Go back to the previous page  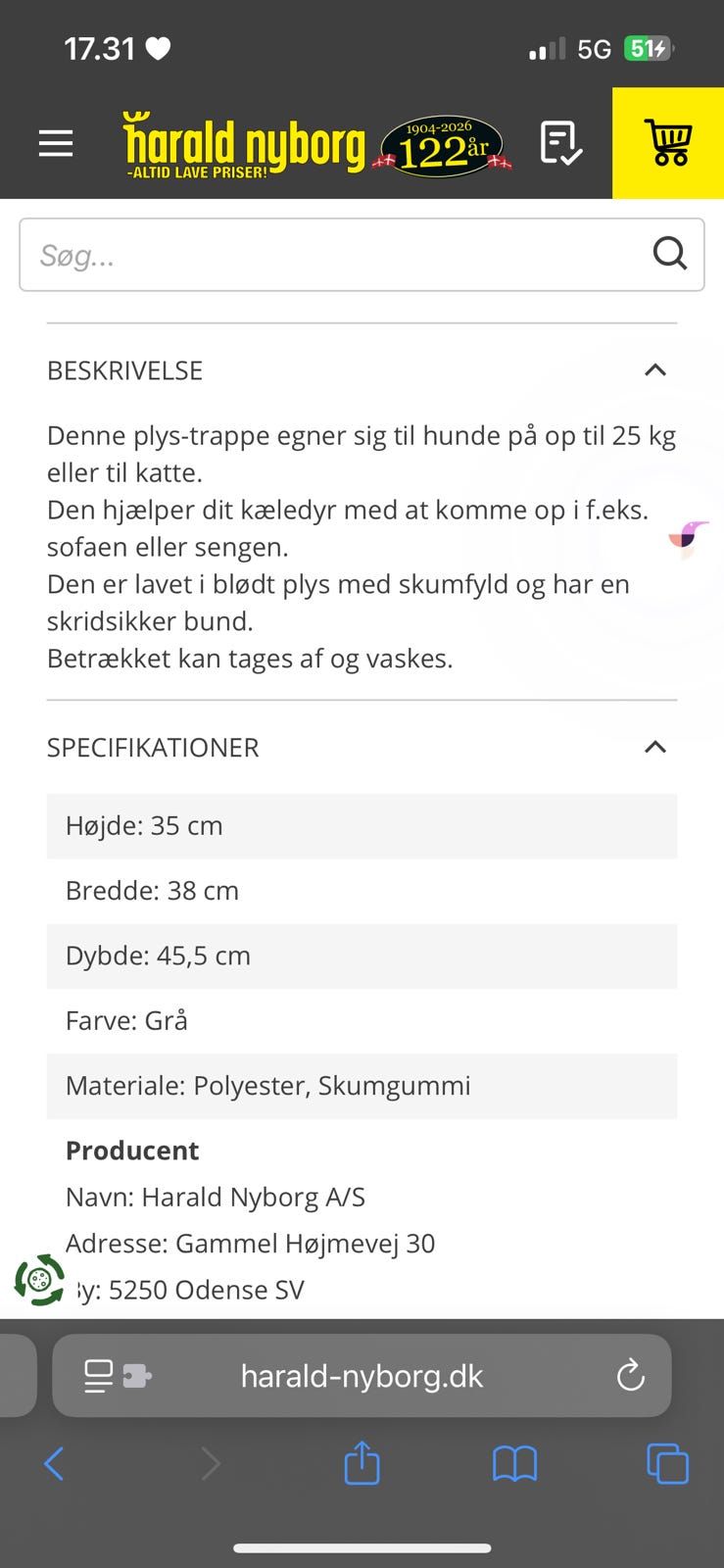(x=54, y=1463)
